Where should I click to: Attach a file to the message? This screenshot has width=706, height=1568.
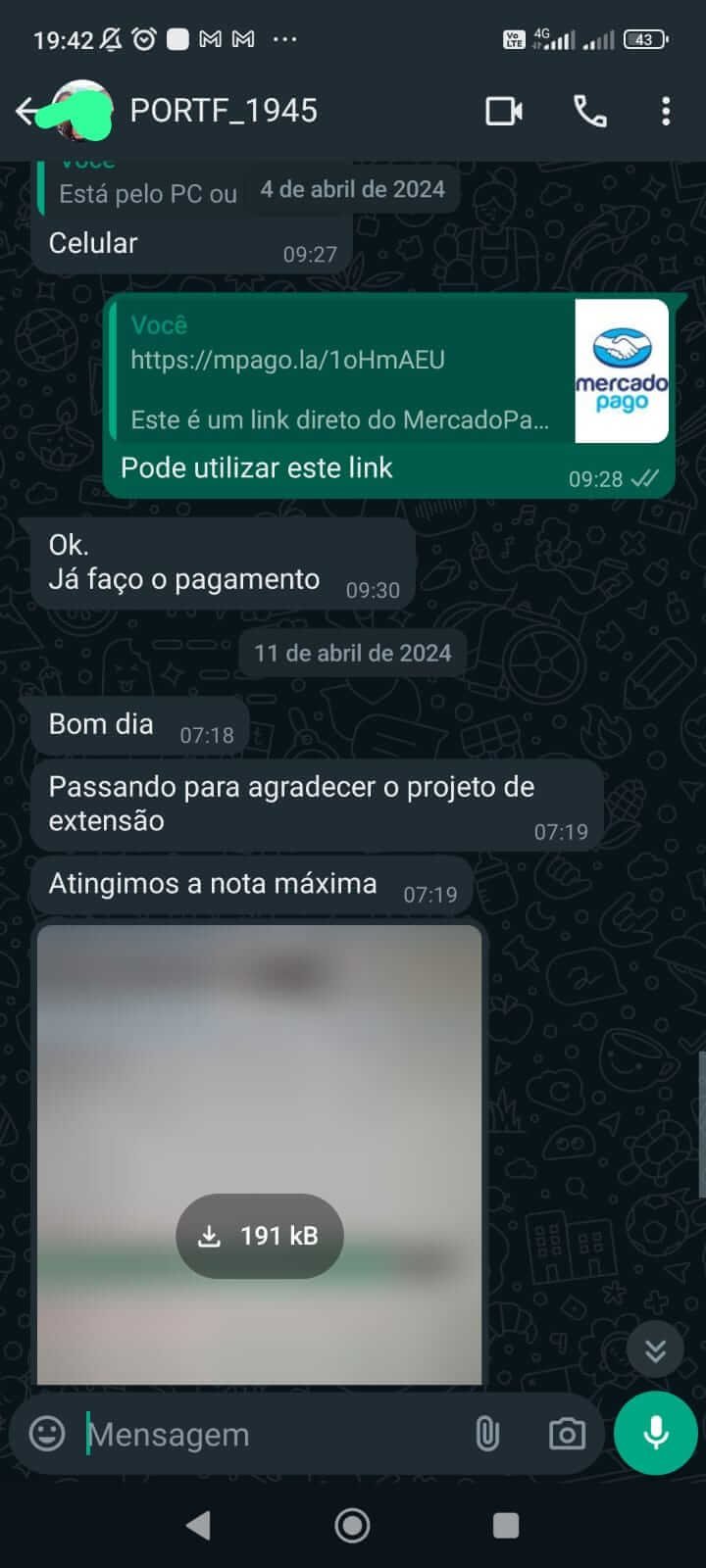point(487,1434)
